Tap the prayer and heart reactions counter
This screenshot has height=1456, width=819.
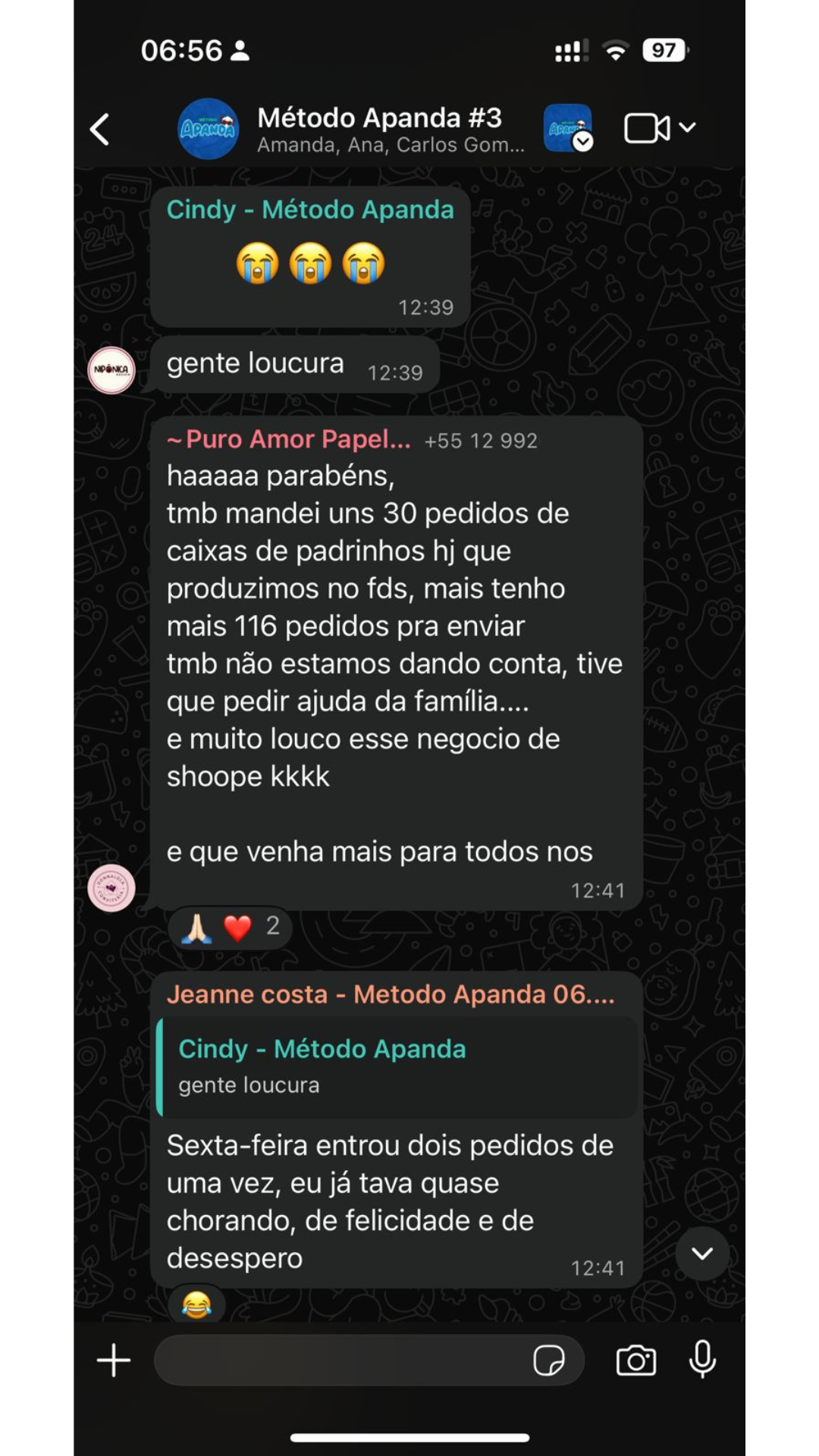pyautogui.click(x=227, y=926)
